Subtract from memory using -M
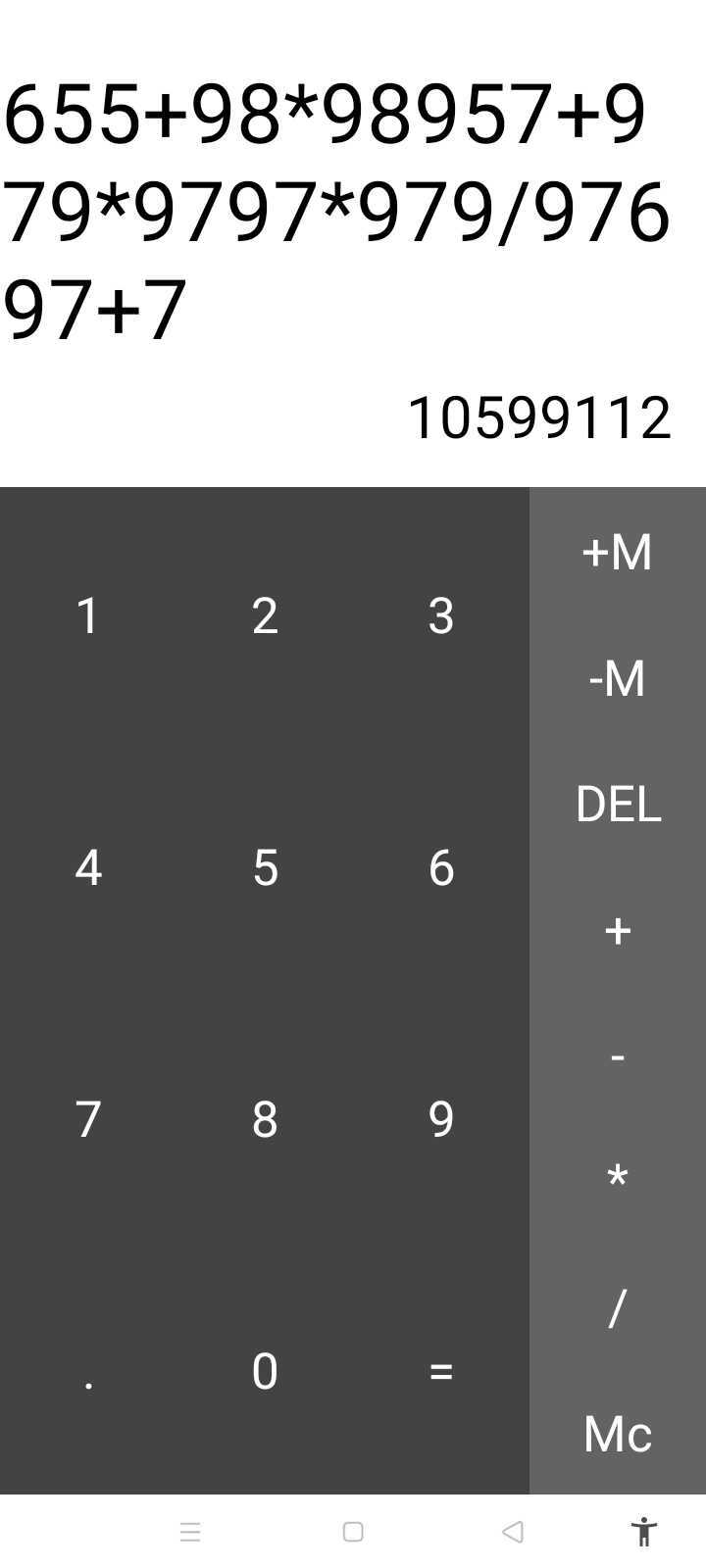Screen dimensions: 706x1568 pos(618,677)
